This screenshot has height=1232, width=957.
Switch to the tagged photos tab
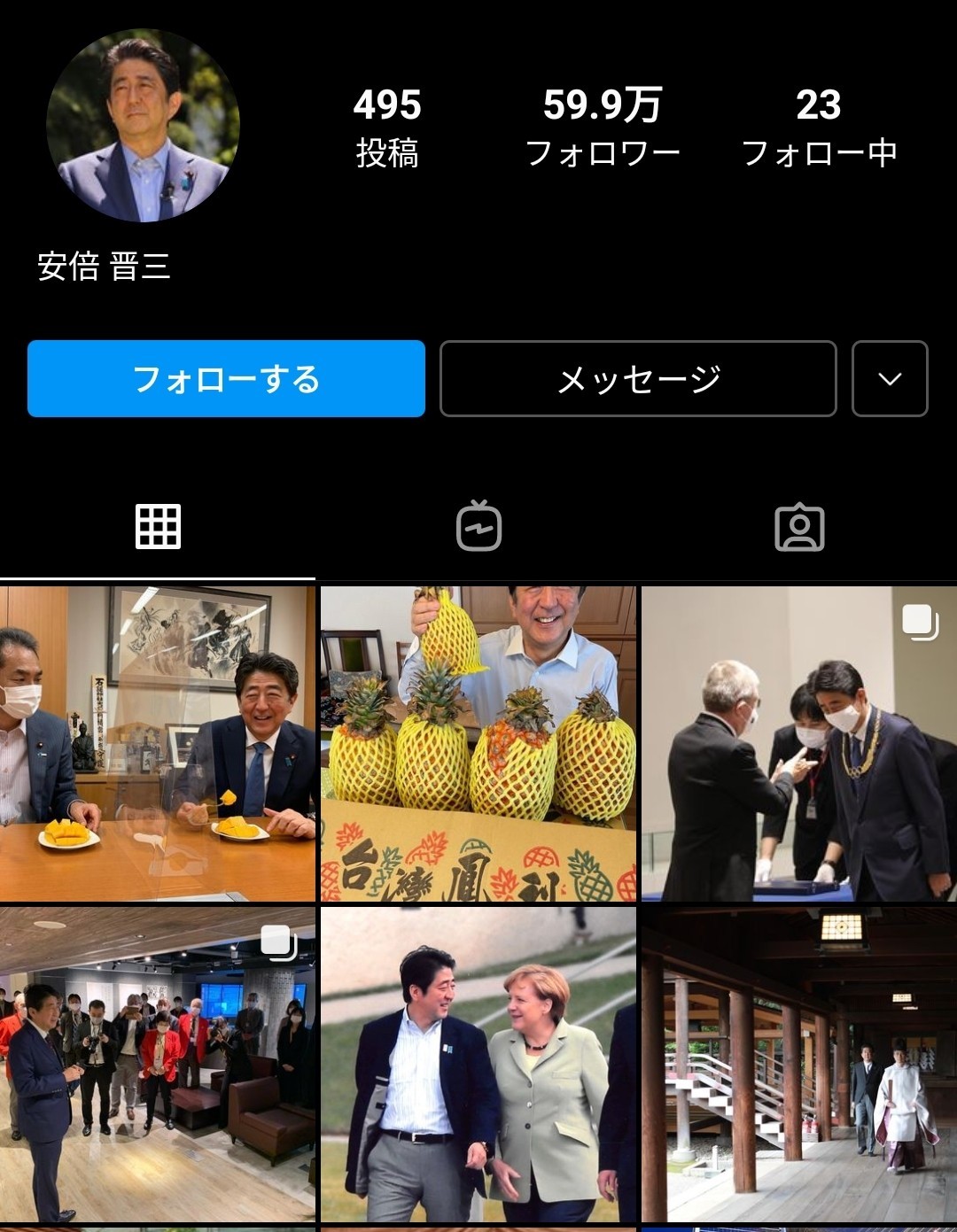[x=799, y=527]
